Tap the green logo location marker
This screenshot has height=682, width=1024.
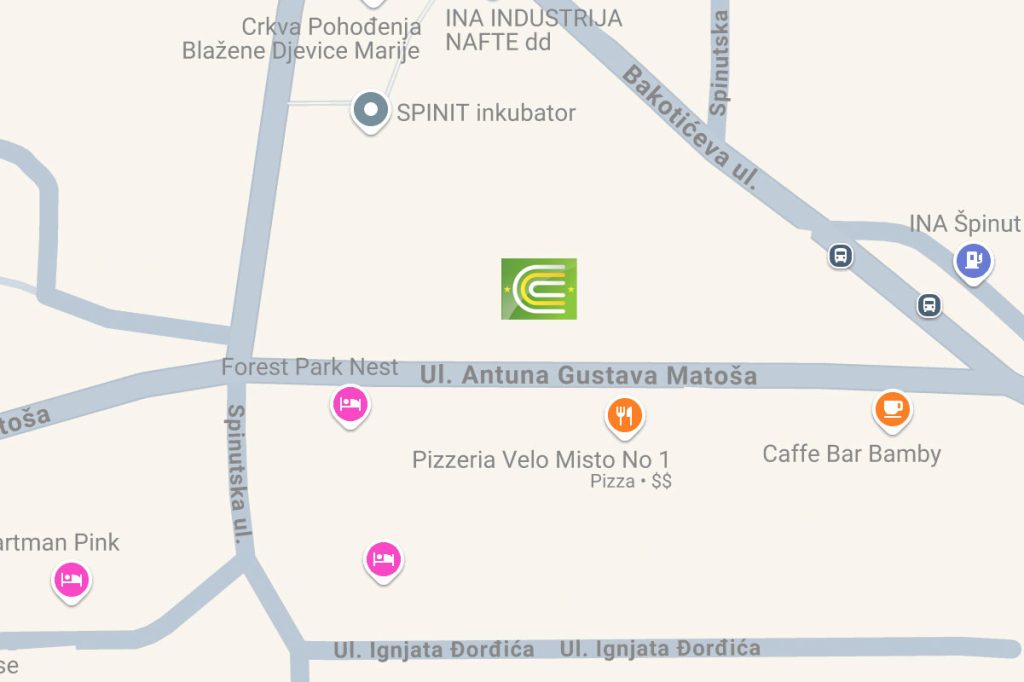point(539,289)
